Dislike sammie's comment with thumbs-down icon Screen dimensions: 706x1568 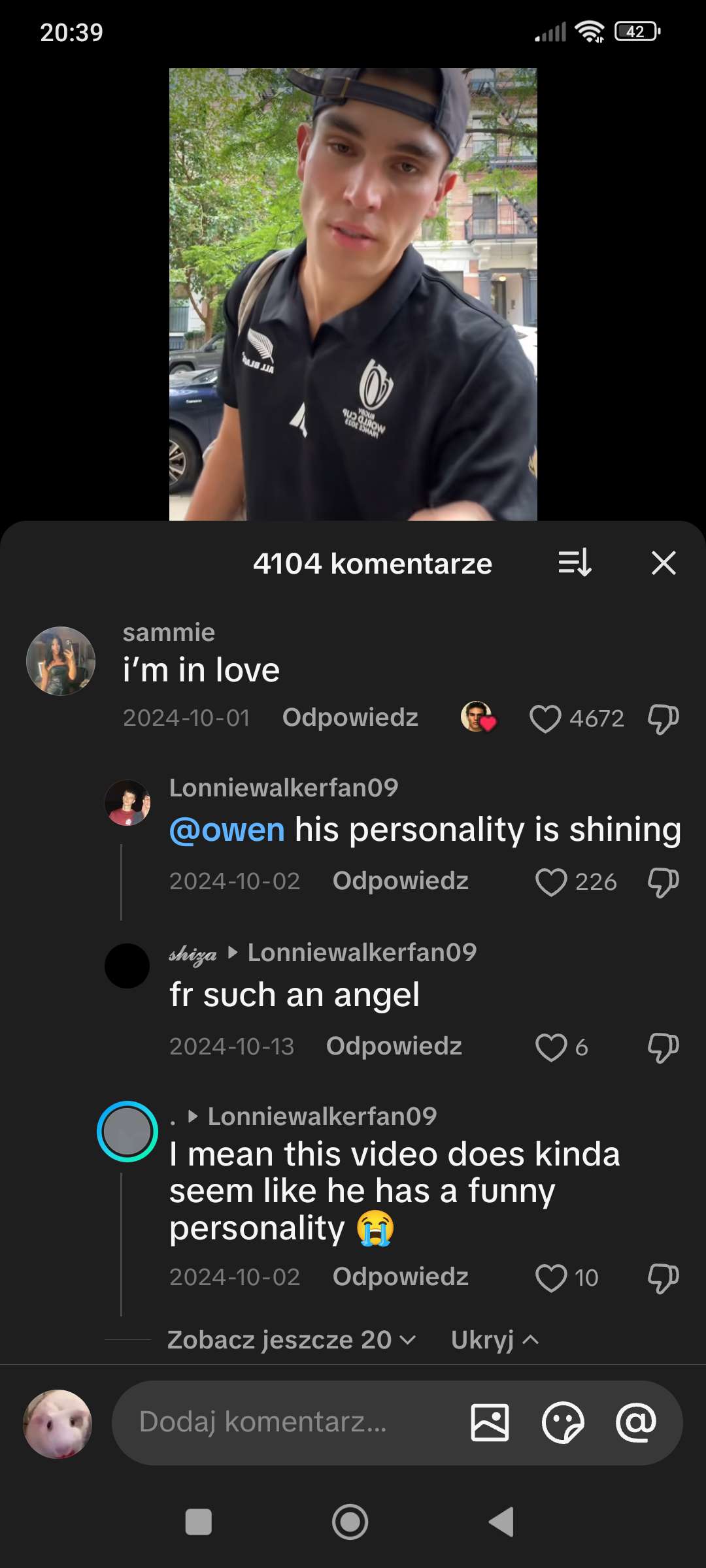click(x=662, y=719)
